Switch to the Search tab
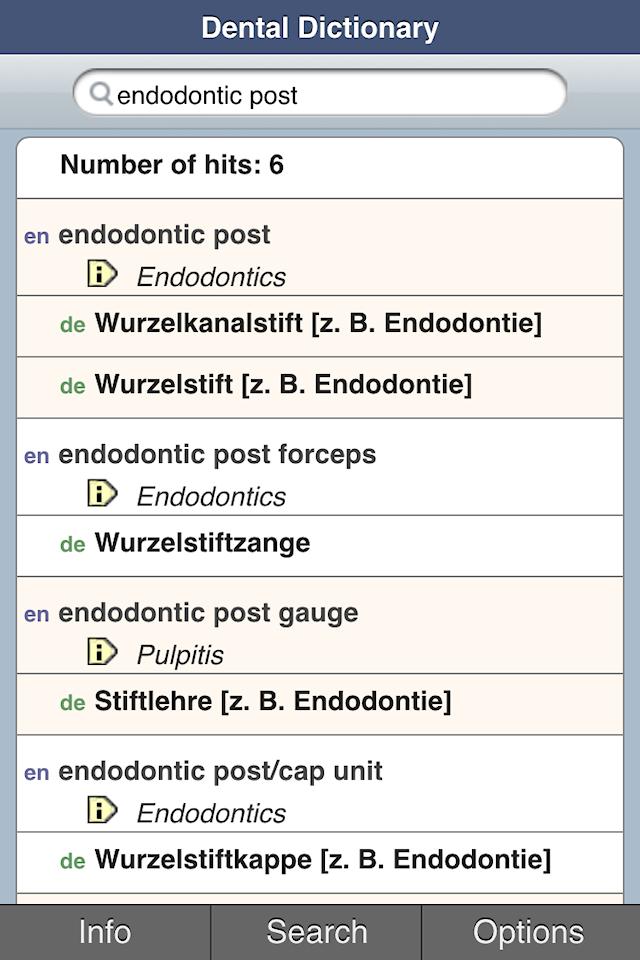 [316, 932]
